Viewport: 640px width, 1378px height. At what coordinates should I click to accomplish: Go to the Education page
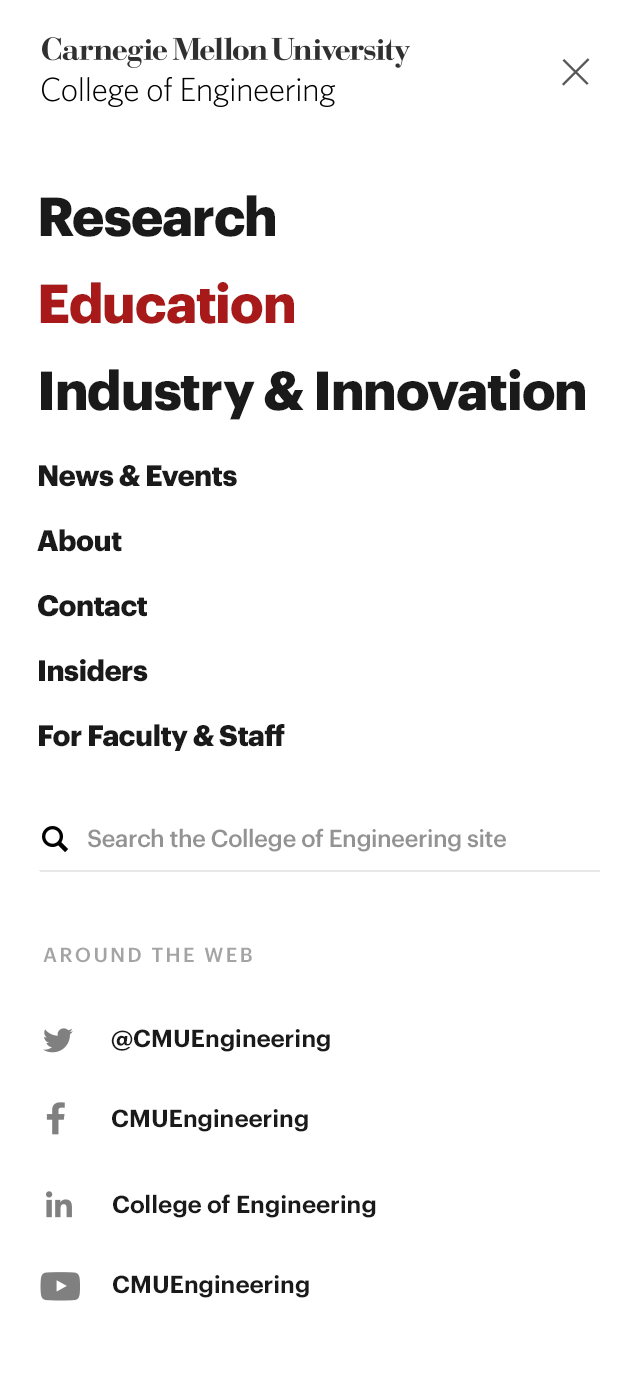[x=167, y=305]
